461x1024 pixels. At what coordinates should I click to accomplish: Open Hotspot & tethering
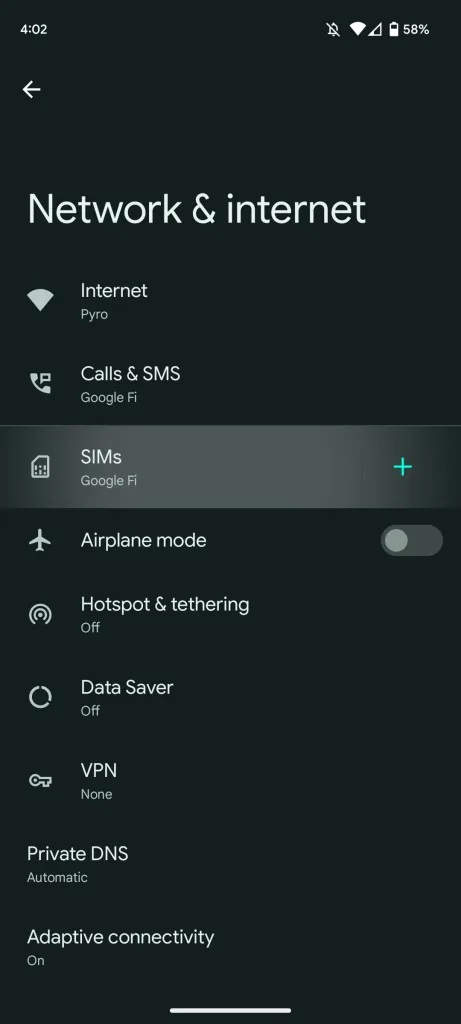click(x=230, y=615)
